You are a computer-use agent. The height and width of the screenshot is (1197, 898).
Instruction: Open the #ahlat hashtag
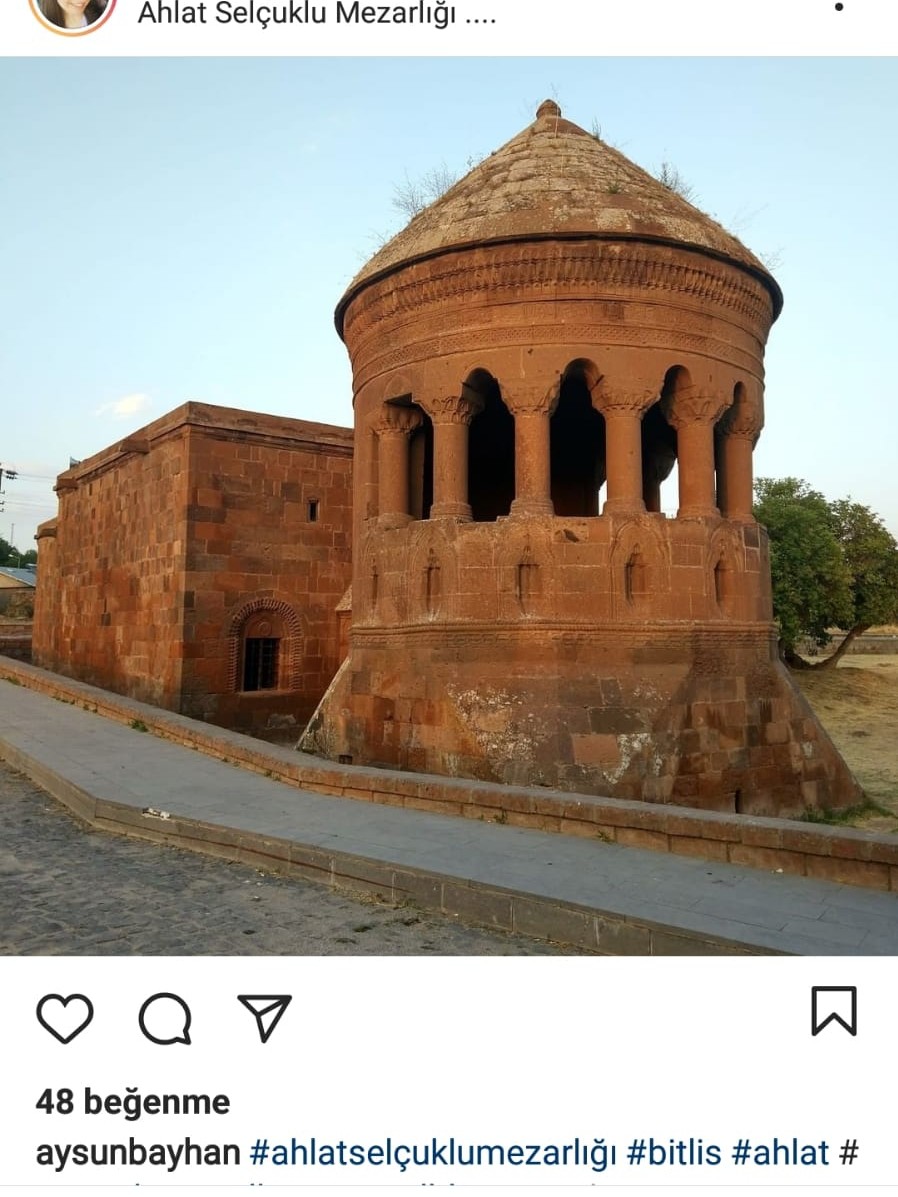point(780,1153)
